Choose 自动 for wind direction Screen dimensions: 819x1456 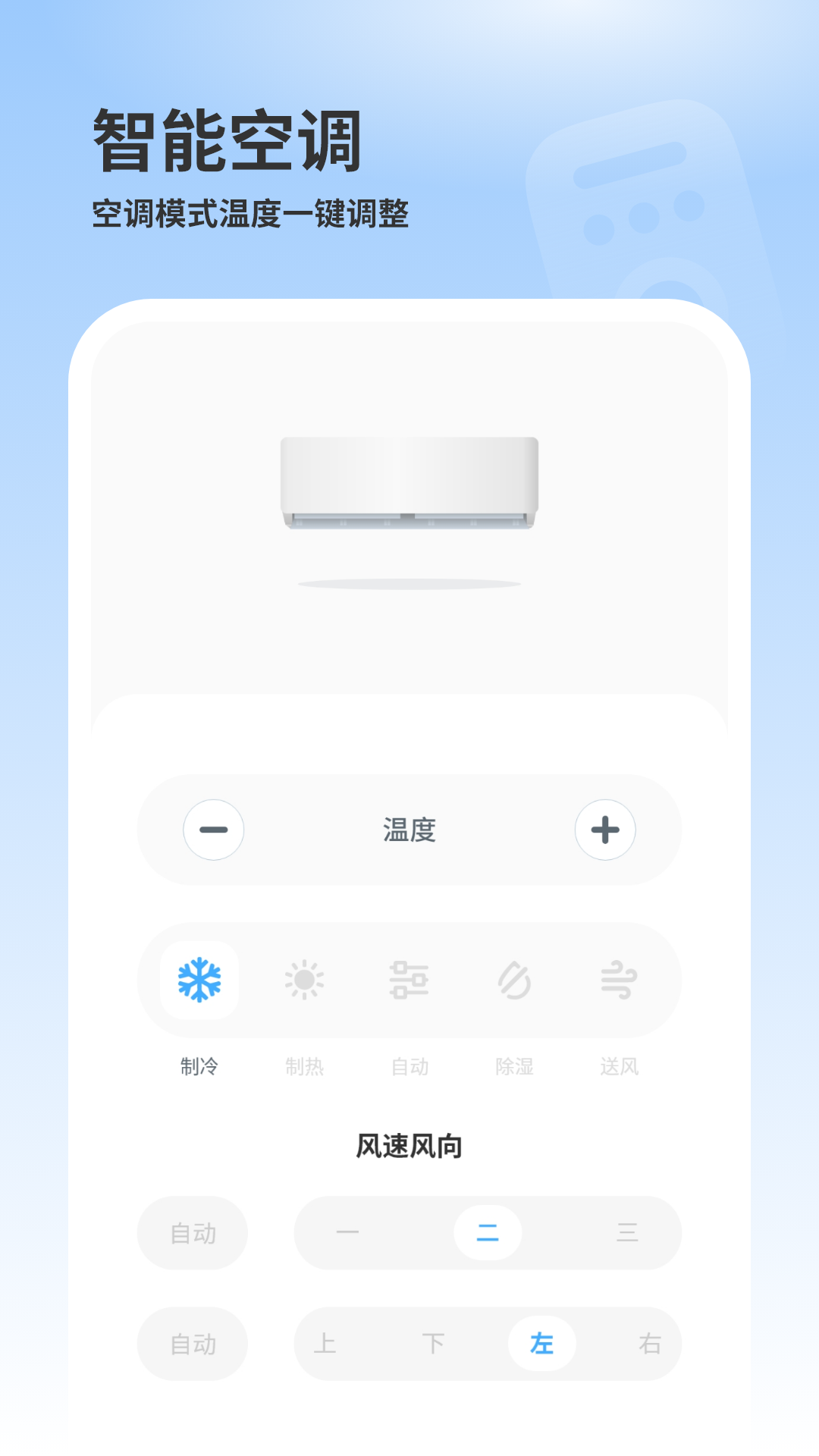(193, 1343)
